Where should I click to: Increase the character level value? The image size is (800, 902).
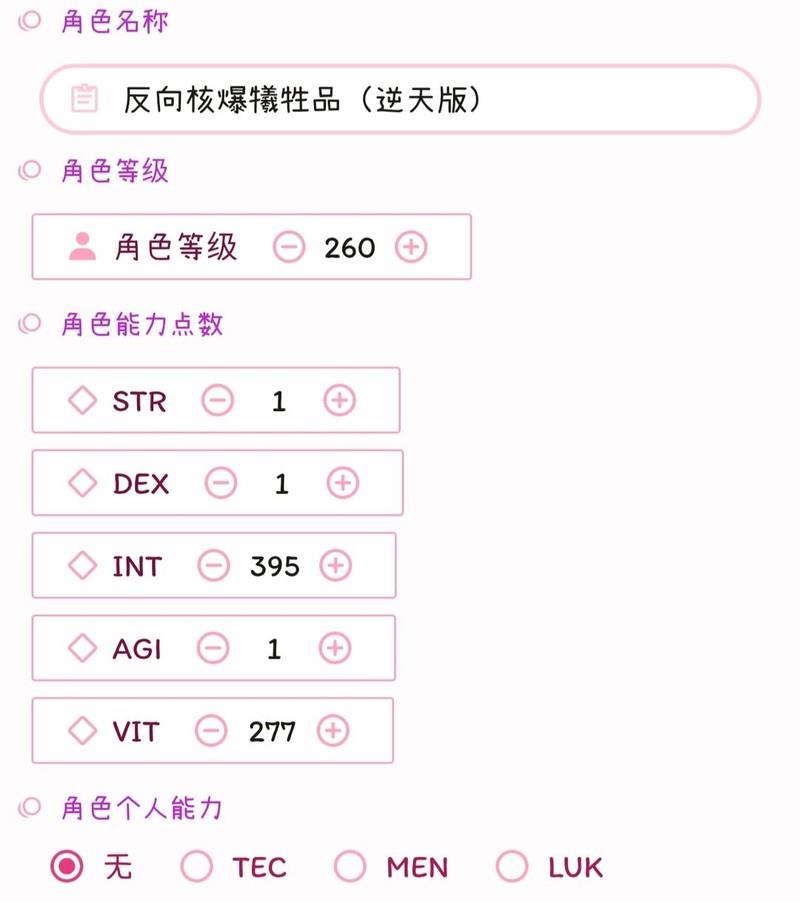[411, 247]
